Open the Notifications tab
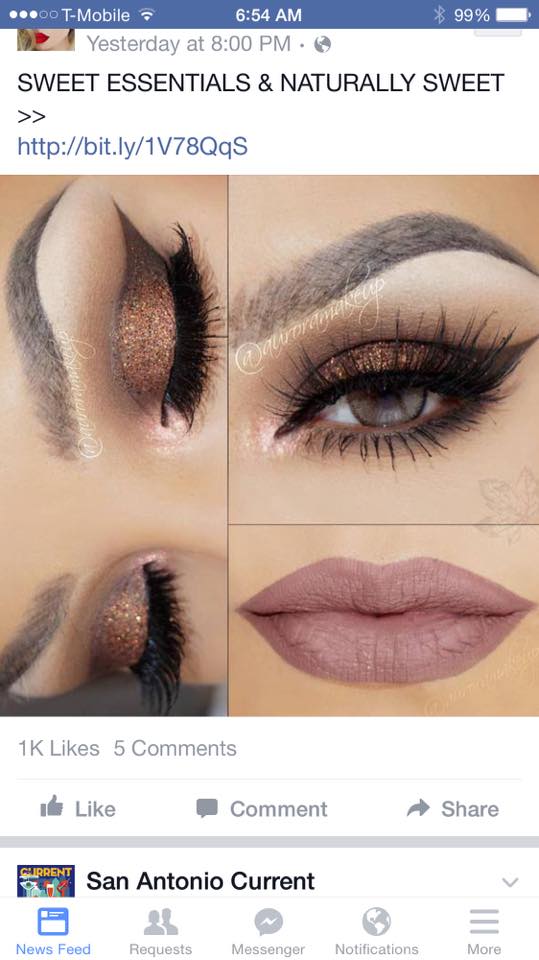 [x=377, y=931]
